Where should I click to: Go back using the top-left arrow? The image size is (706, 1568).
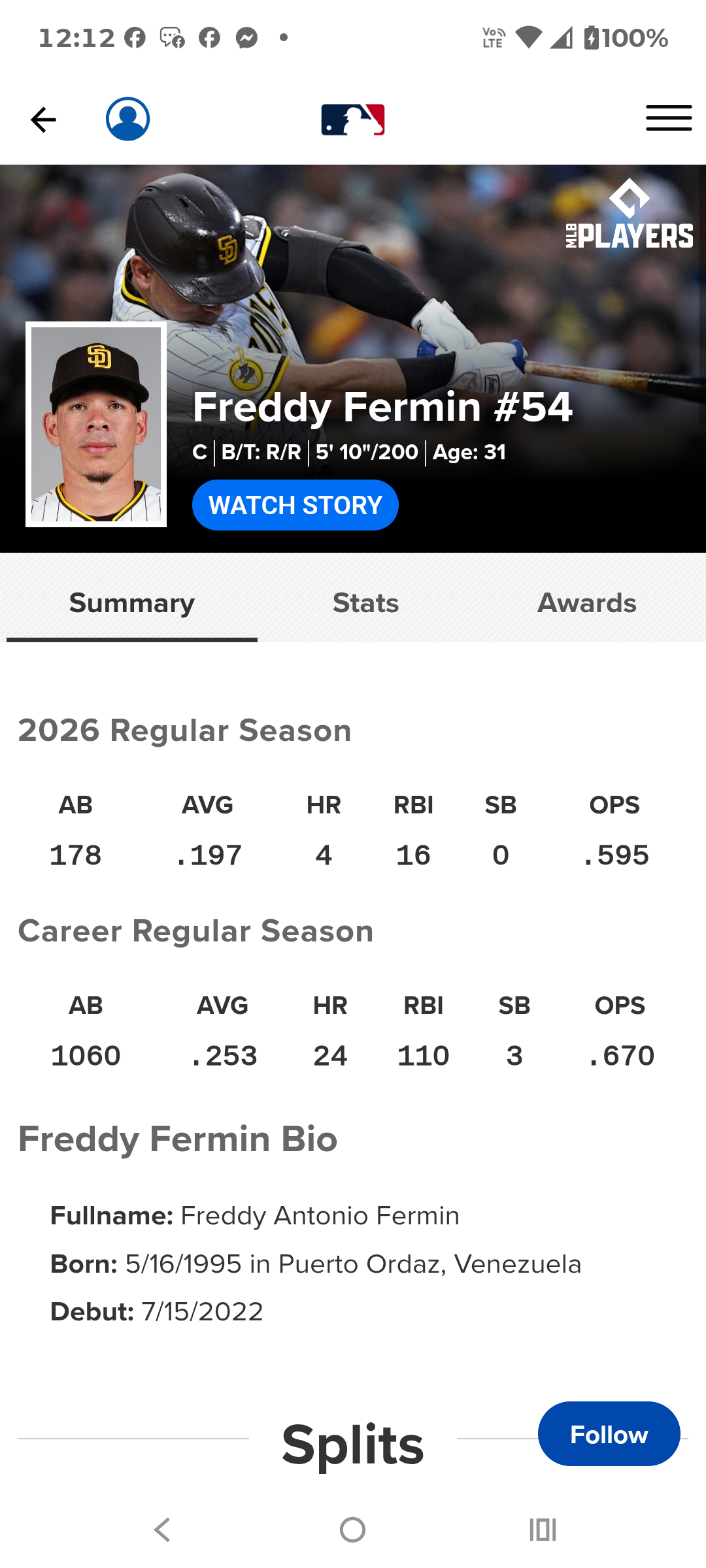tap(43, 120)
